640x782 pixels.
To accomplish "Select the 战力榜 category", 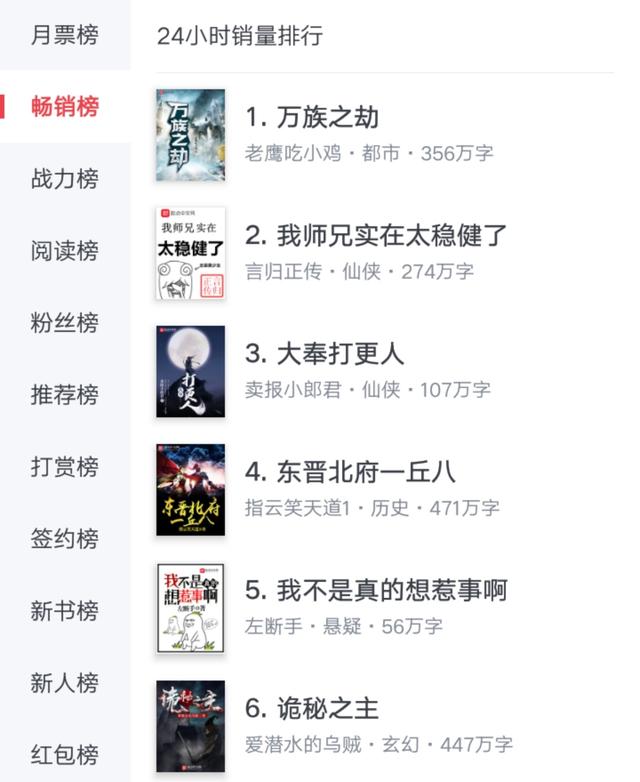I will pyautogui.click(x=65, y=179).
